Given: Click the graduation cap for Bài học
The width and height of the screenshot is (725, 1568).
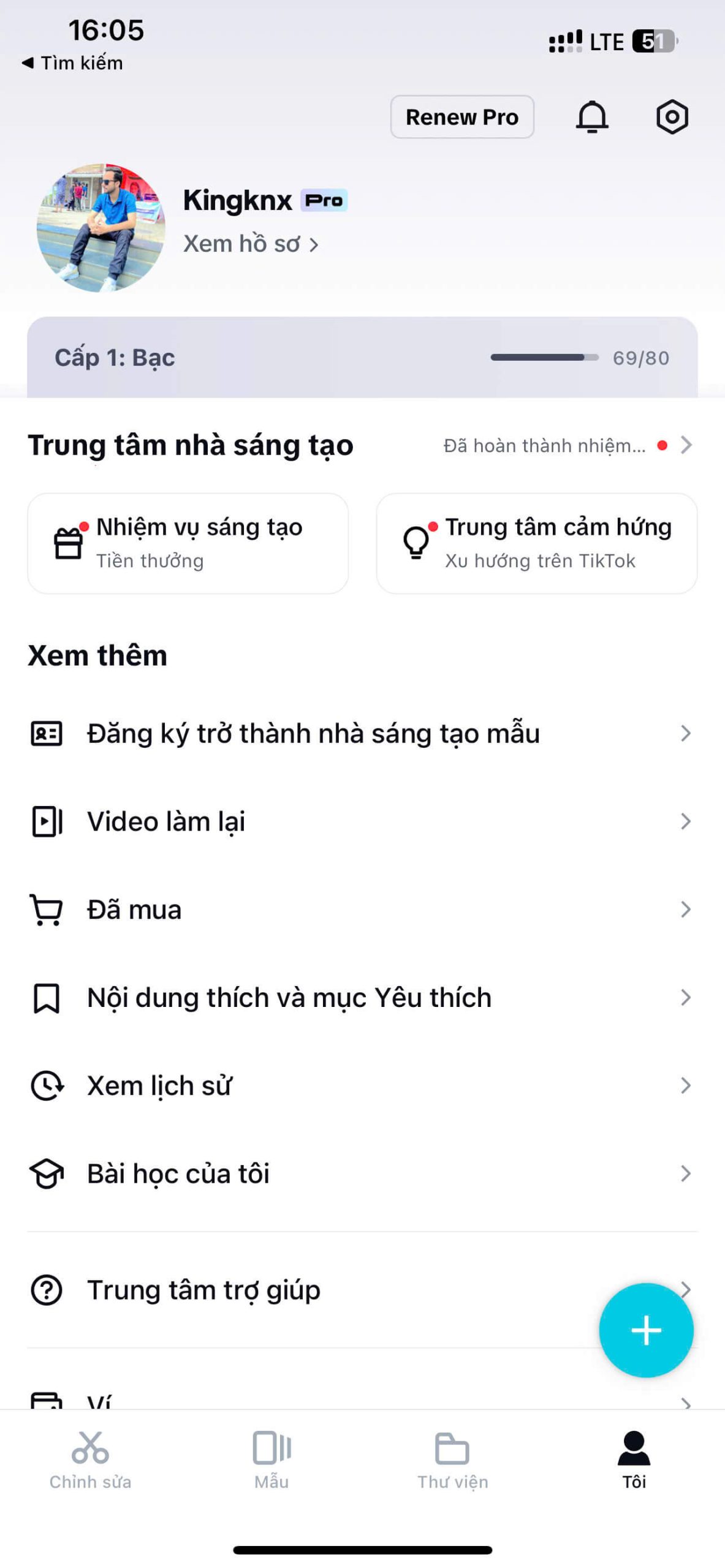Looking at the screenshot, I should click(x=47, y=1174).
